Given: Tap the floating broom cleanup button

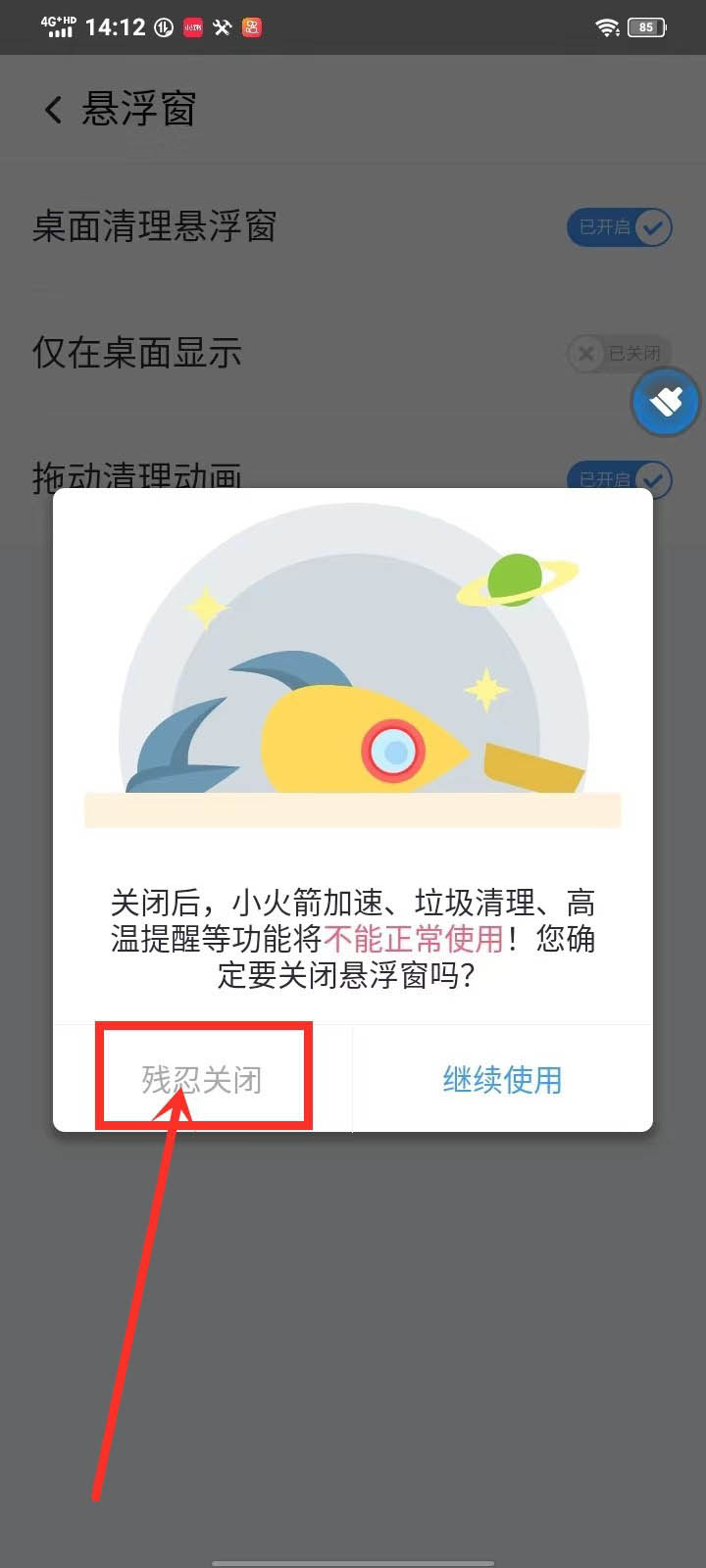Looking at the screenshot, I should (666, 402).
